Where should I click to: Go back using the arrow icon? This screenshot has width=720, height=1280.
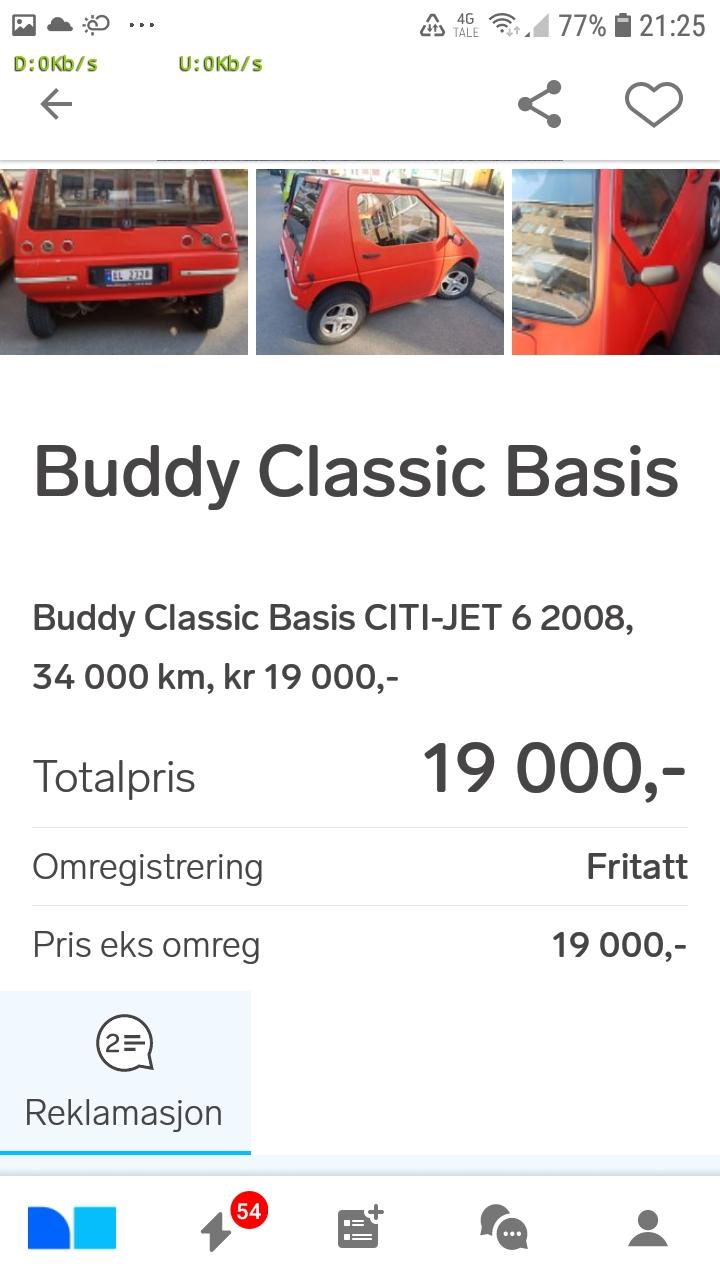(x=56, y=104)
